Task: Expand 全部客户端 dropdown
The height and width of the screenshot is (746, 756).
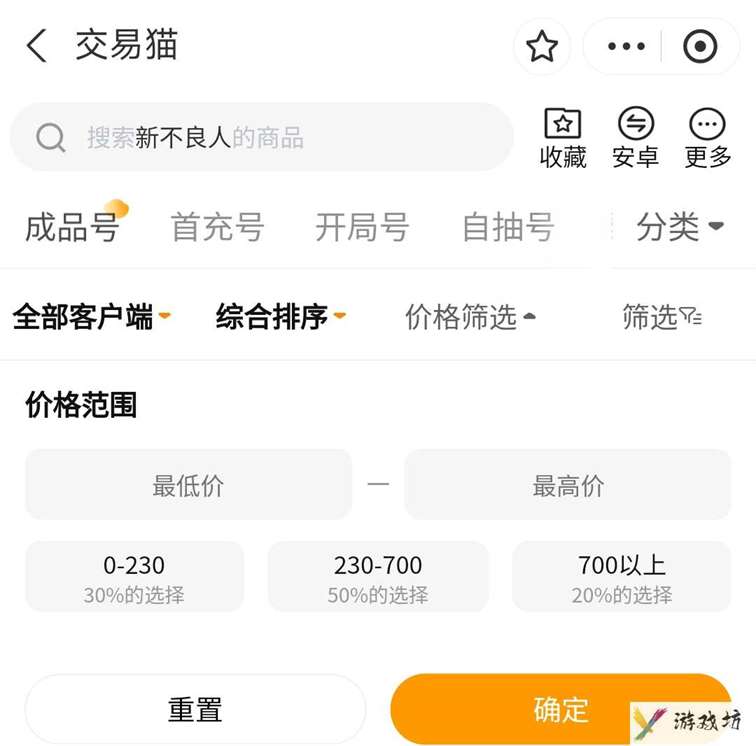Action: pyautogui.click(x=91, y=317)
